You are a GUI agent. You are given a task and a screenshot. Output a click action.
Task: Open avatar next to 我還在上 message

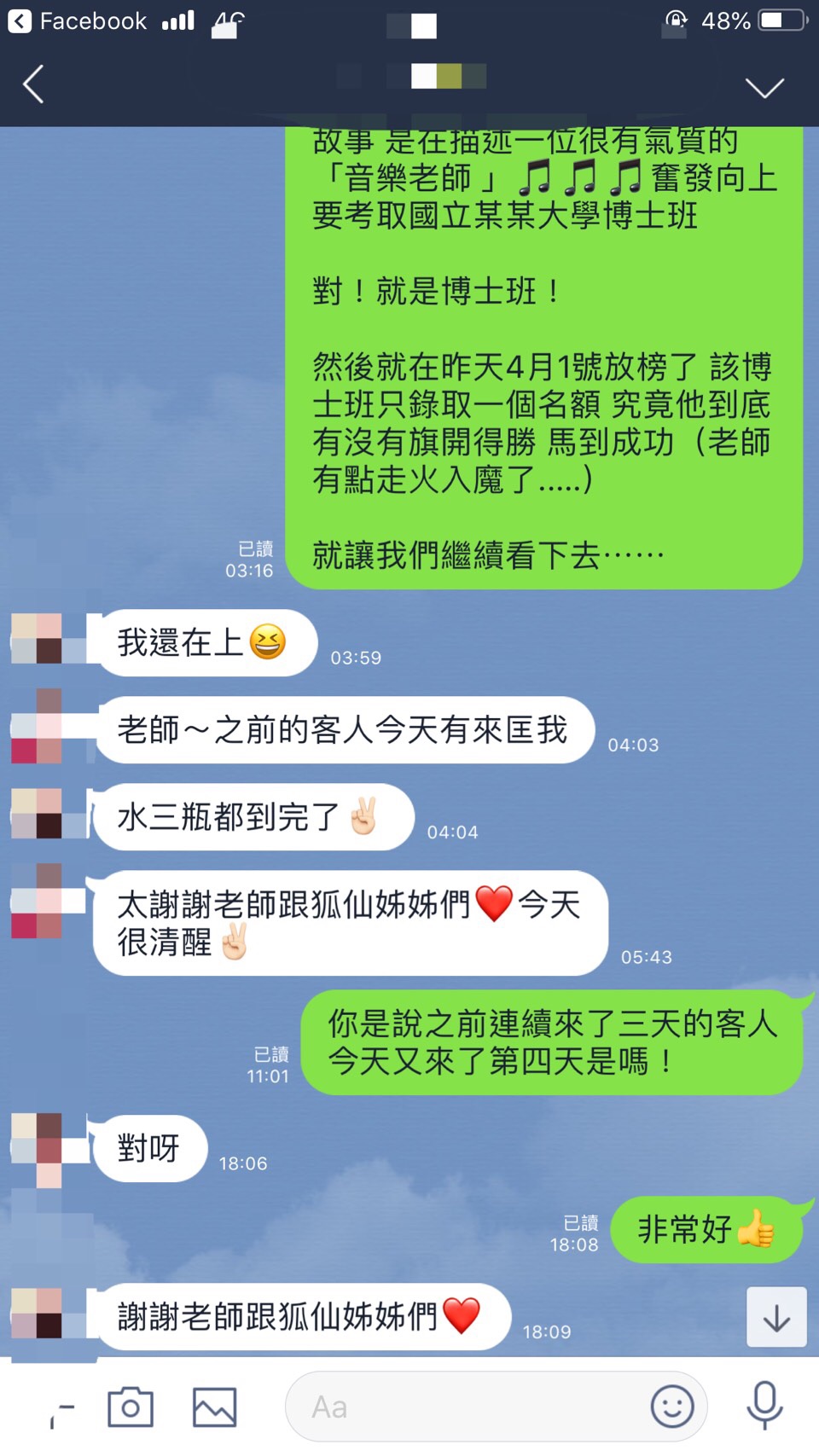pyautogui.click(x=37, y=639)
